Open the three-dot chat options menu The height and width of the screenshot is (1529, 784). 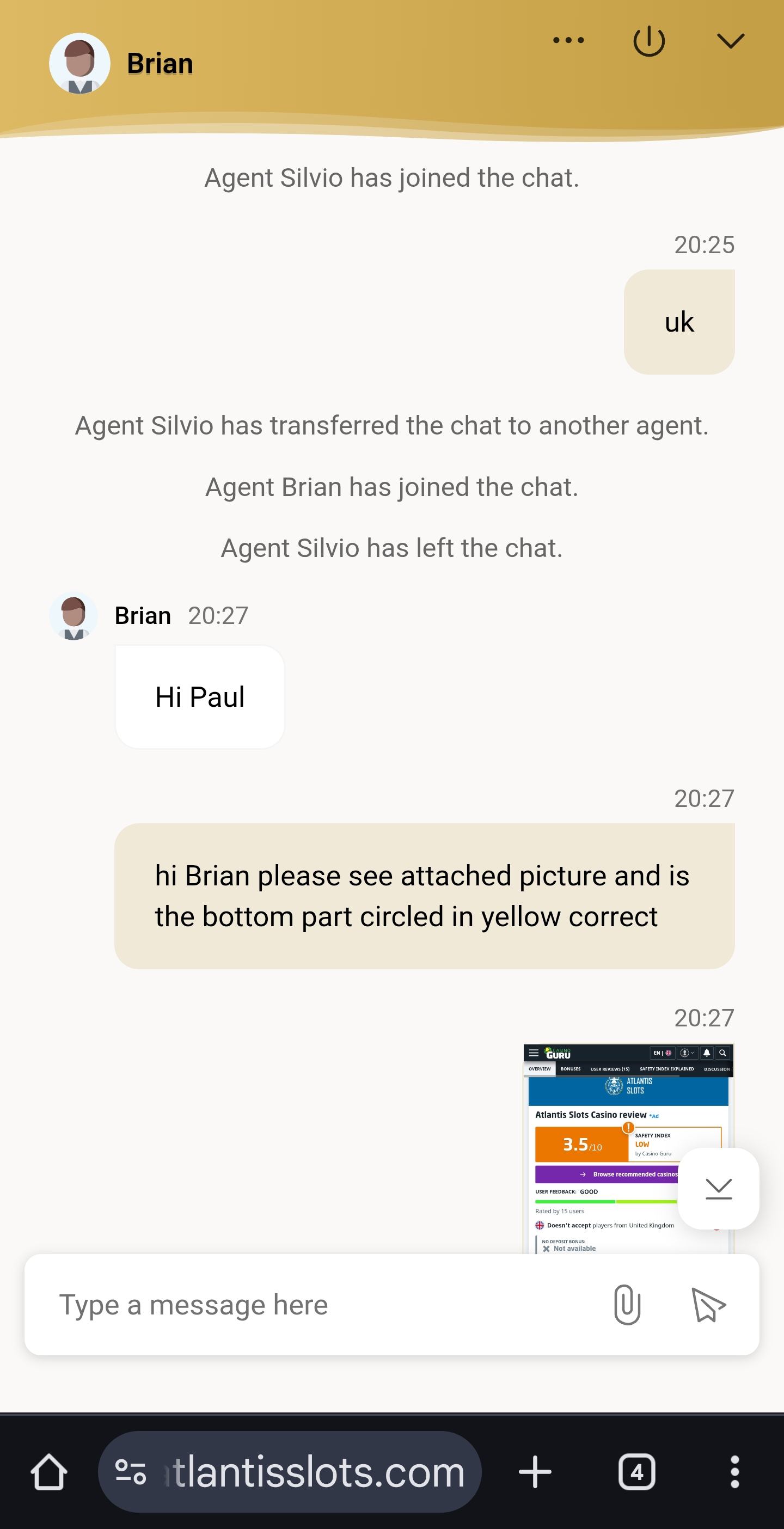[x=568, y=40]
